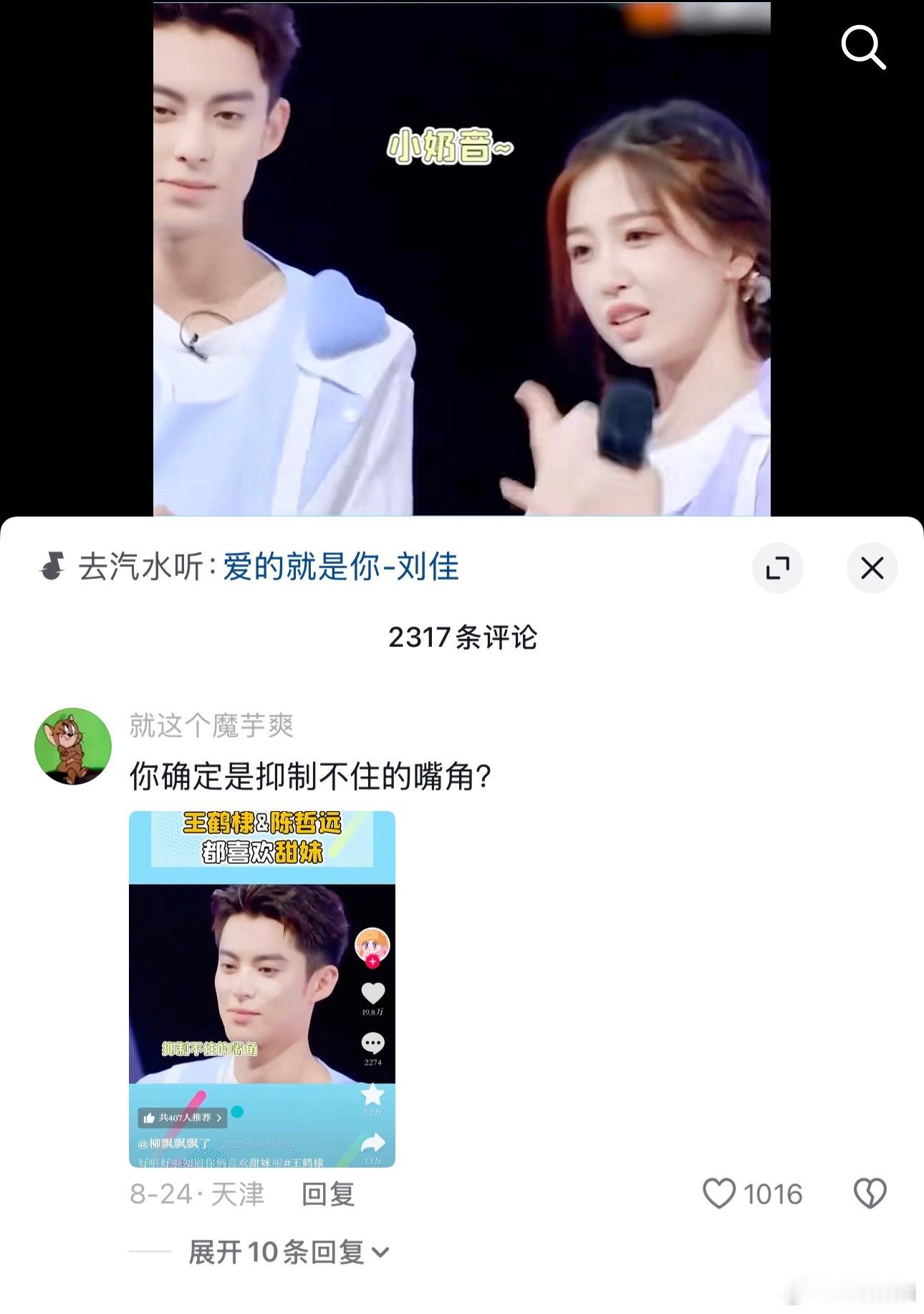Open the avatar of 就这个魔芋爽
This screenshot has width=924, height=1314.
tap(73, 746)
